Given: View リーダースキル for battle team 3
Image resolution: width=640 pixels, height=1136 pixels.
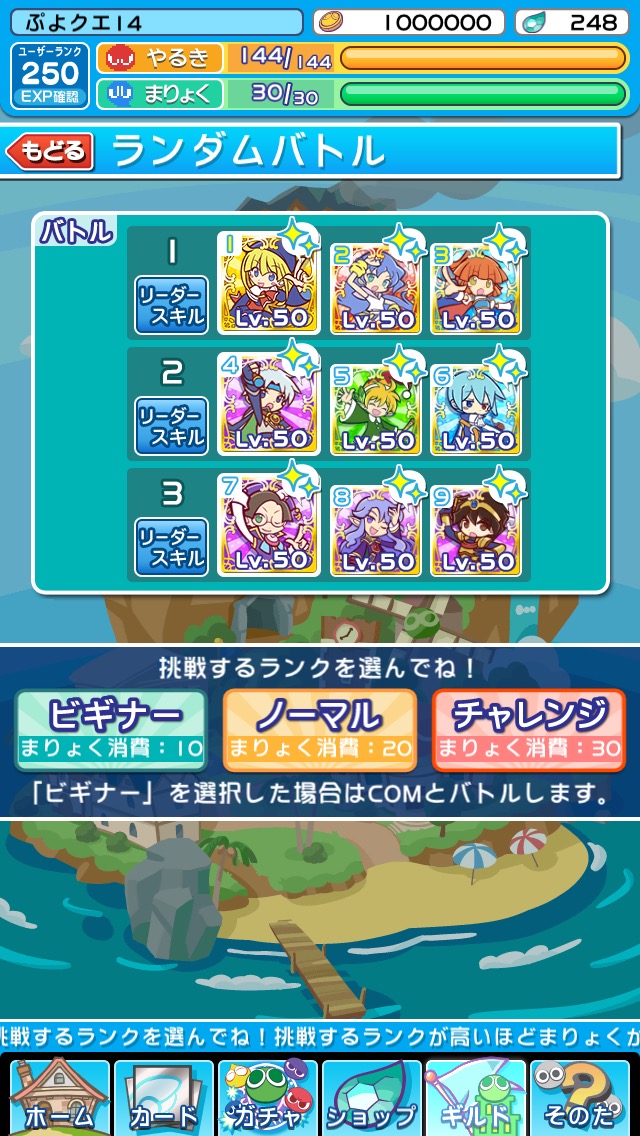Looking at the screenshot, I should pyautogui.click(x=171, y=546).
